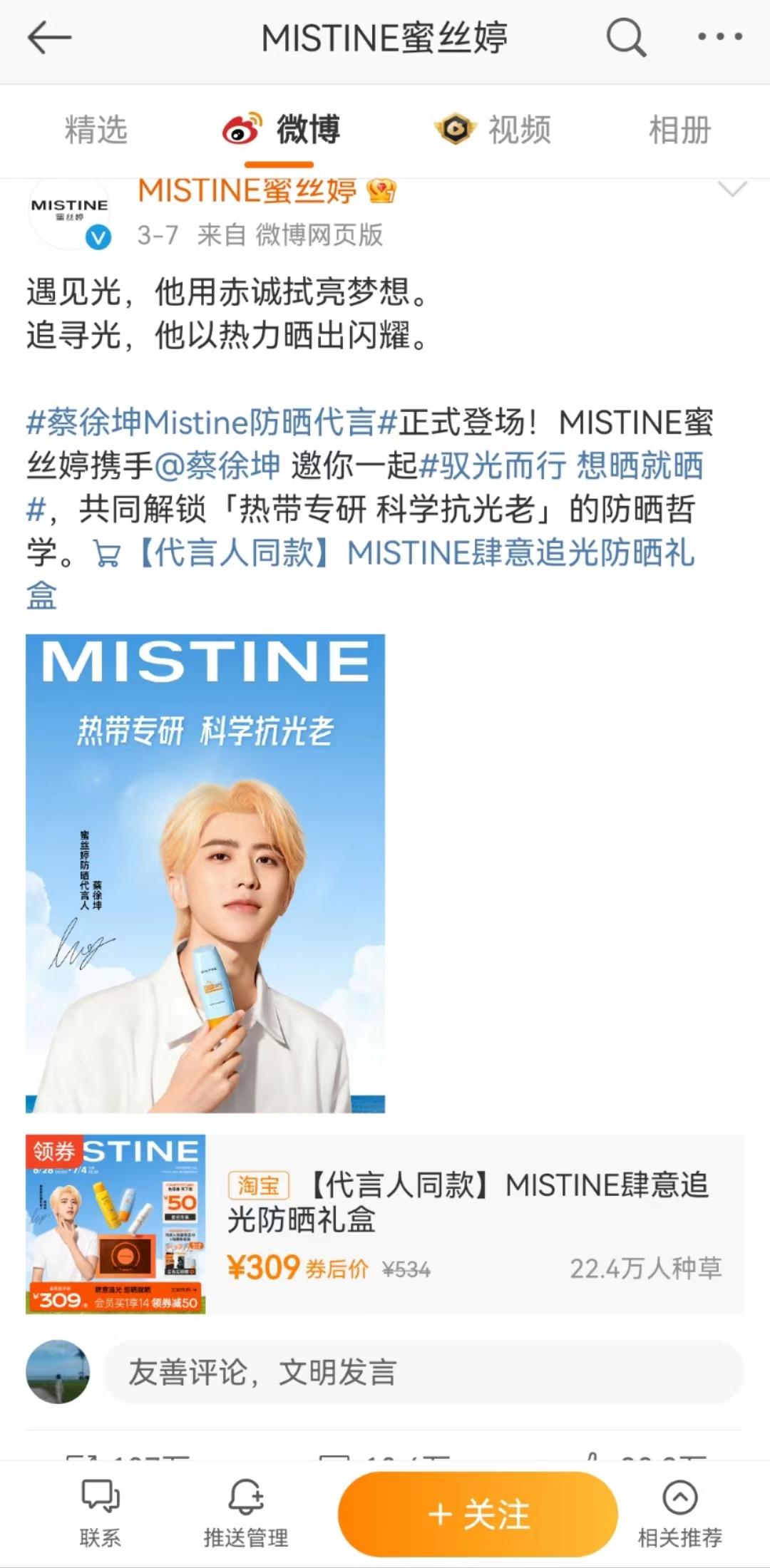Open search on MISTINE profile

coord(626,37)
